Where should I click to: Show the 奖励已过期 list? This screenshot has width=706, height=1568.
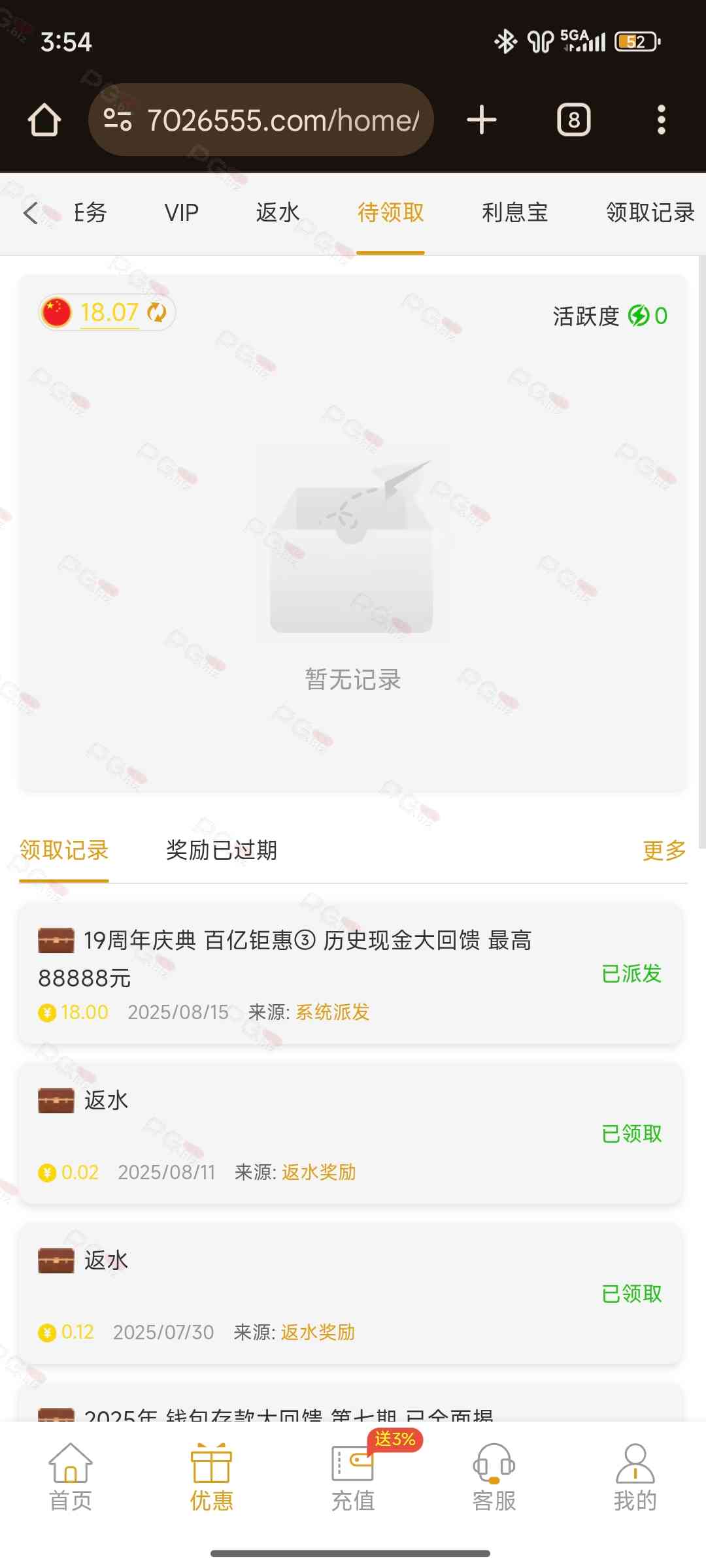tap(222, 850)
